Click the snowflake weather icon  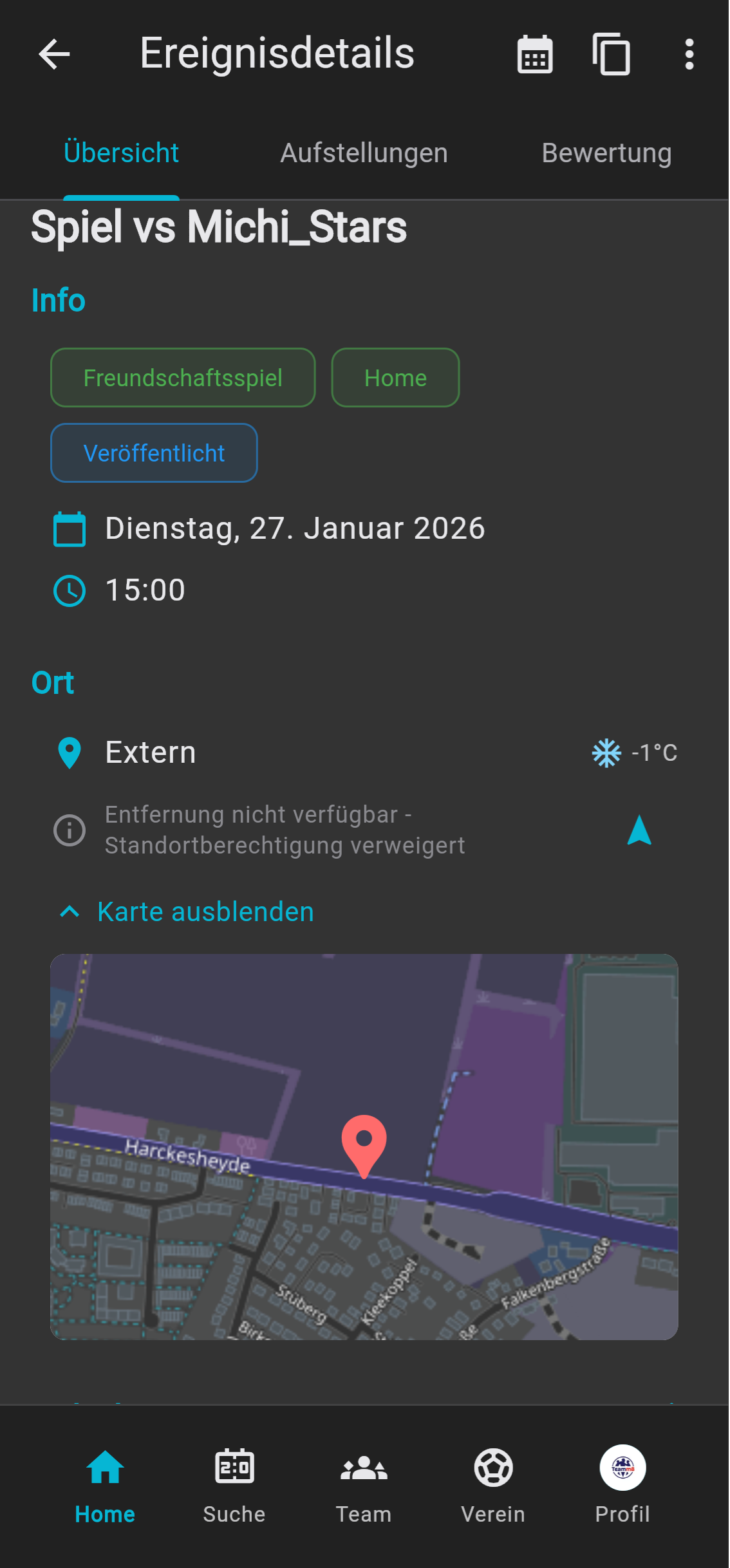604,752
